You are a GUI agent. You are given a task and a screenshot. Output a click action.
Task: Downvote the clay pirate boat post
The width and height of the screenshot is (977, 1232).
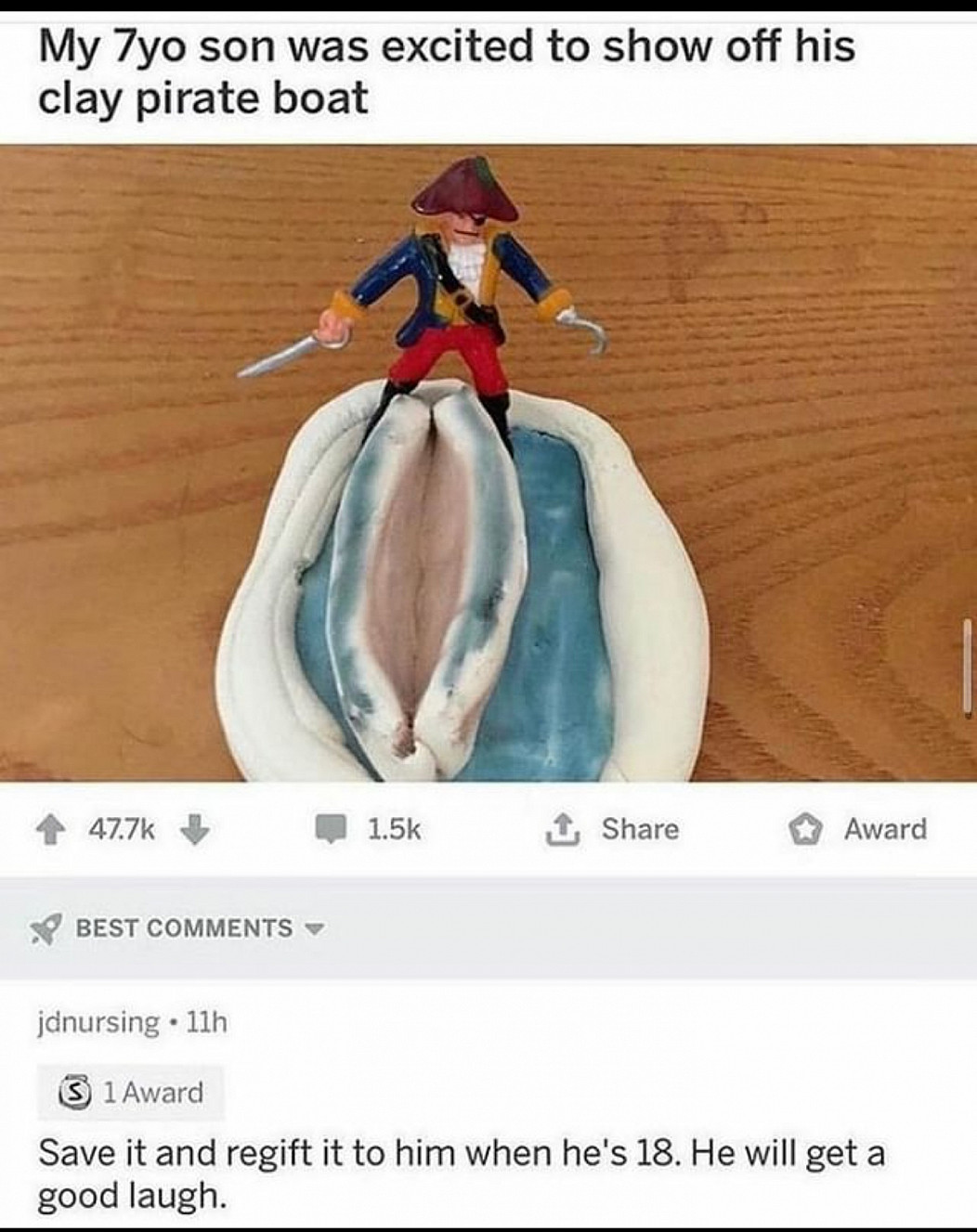pyautogui.click(x=193, y=828)
